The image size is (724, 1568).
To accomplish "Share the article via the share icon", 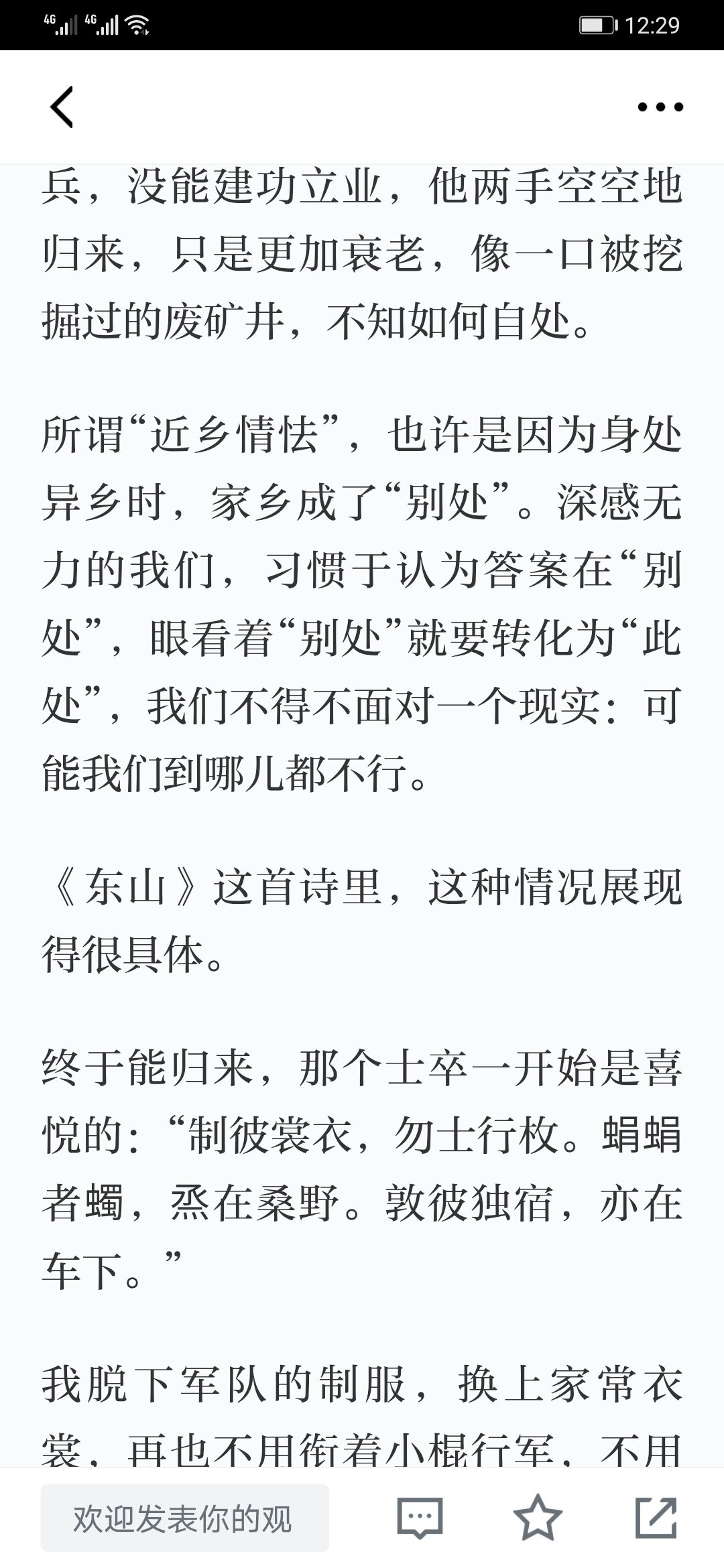I will click(656, 1518).
